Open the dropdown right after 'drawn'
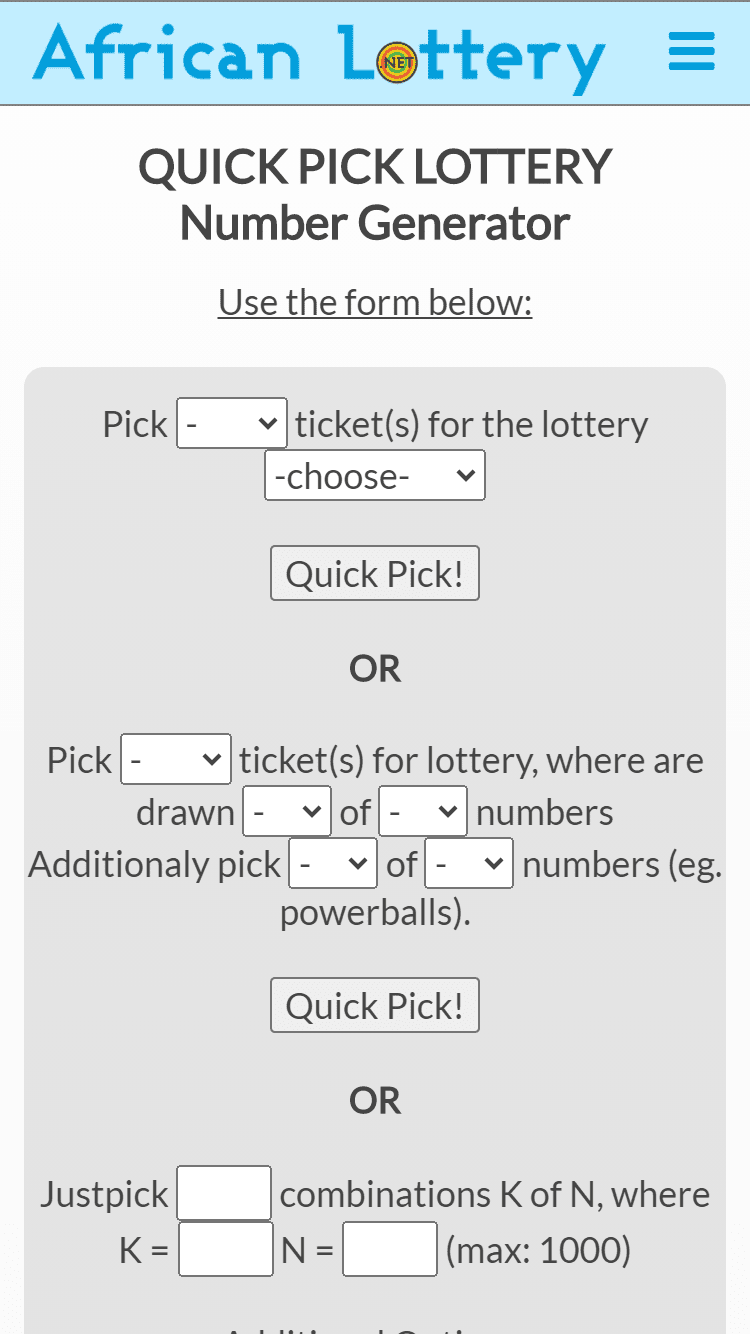 point(287,812)
